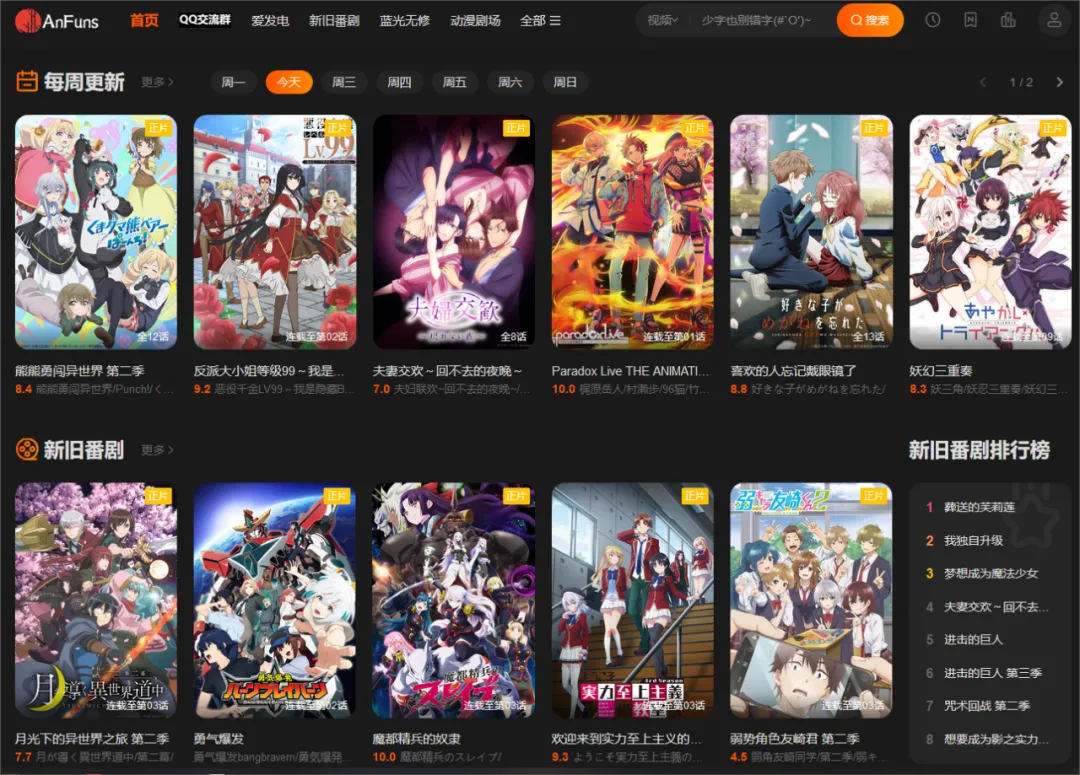Image resolution: width=1080 pixels, height=775 pixels.
Task: Open the user profile icon
Action: 1053,20
